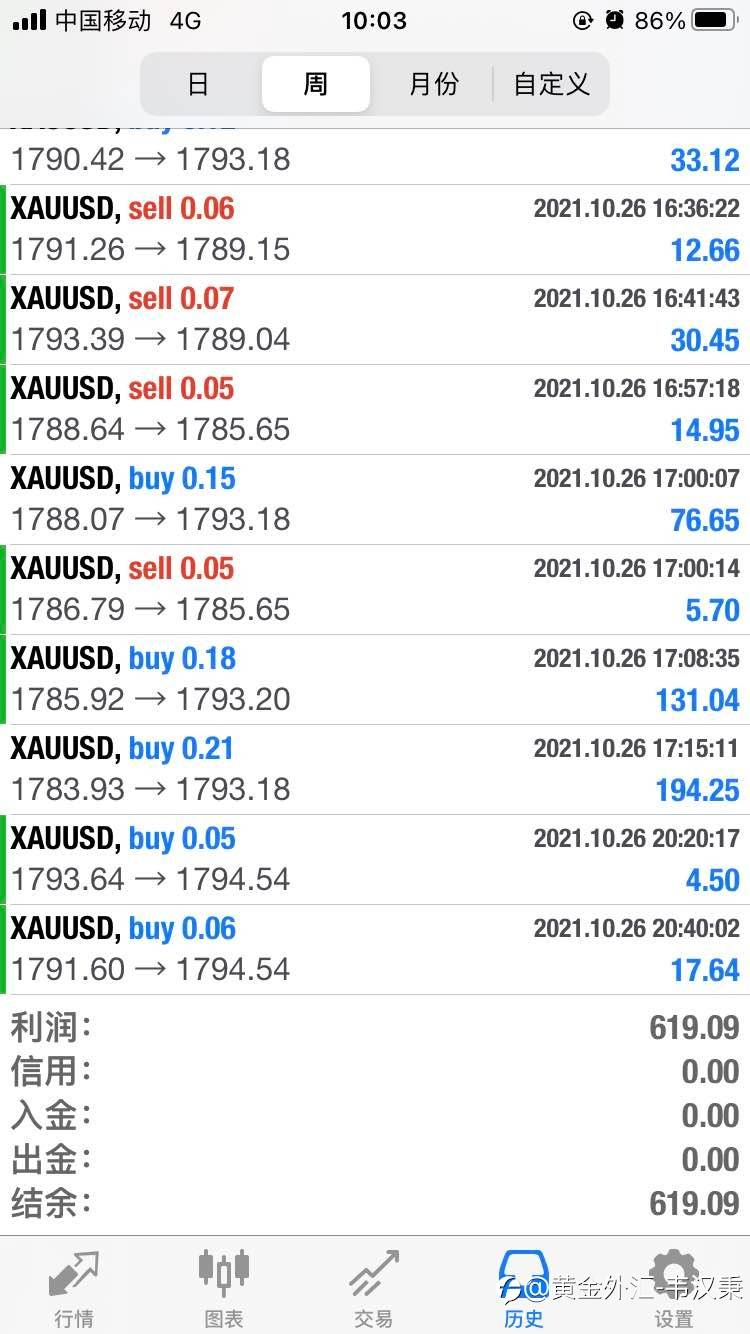Open the buy 0.06 trade at 20:40:02
The image size is (750, 1334).
(x=375, y=950)
